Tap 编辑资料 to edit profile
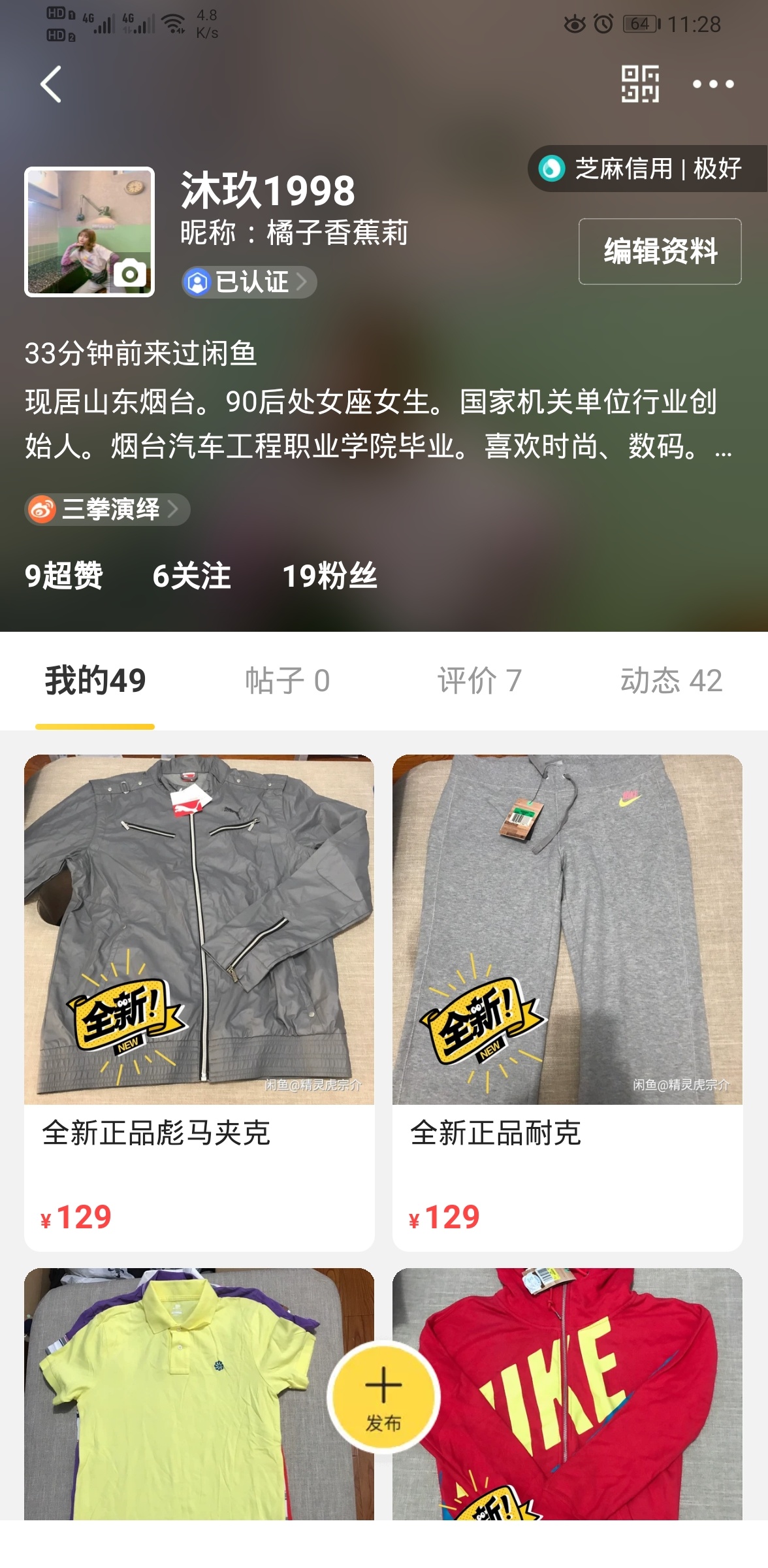Viewport: 768px width, 1568px height. (x=660, y=252)
